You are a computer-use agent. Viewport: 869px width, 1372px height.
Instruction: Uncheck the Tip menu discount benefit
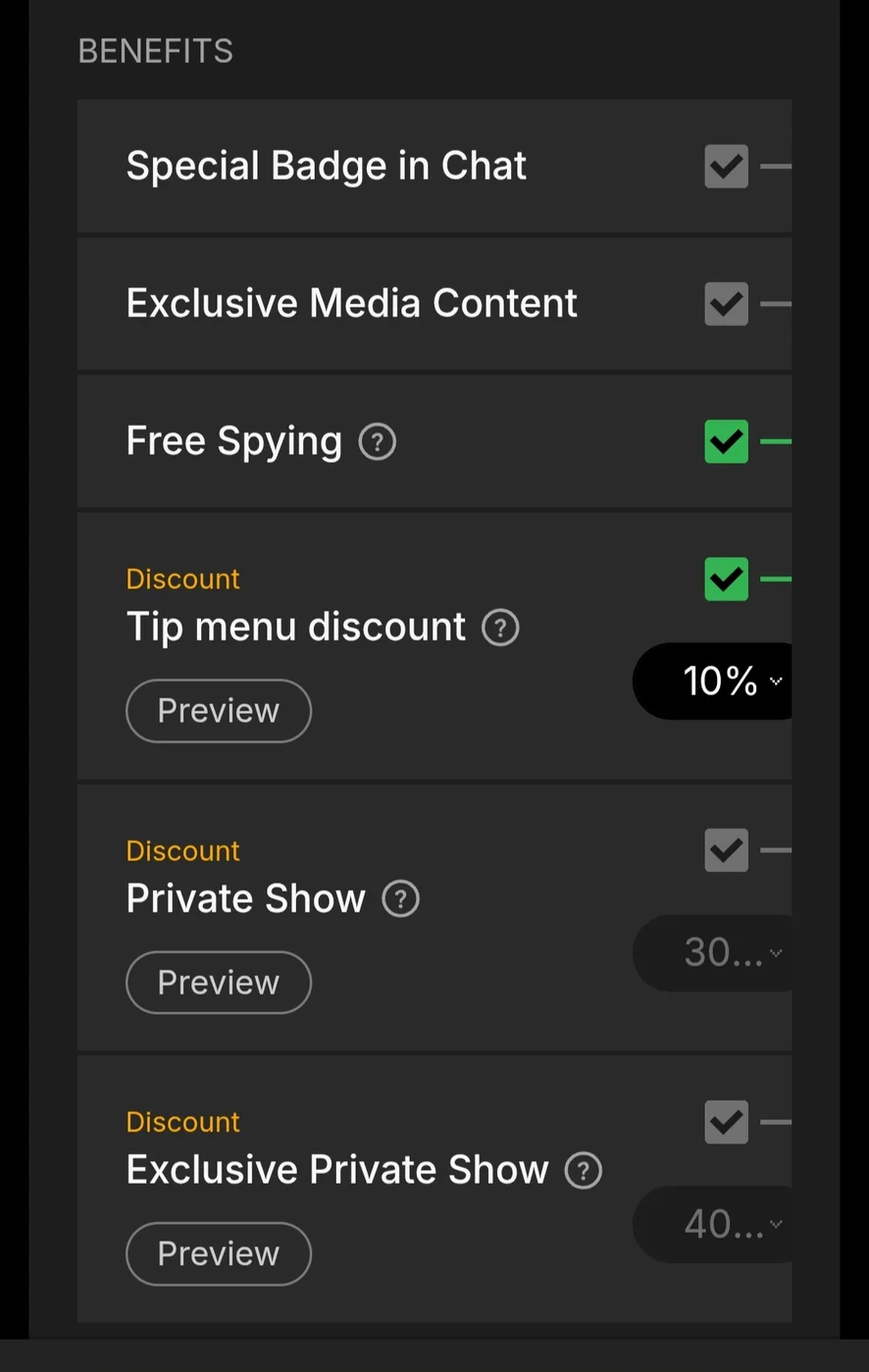click(726, 579)
